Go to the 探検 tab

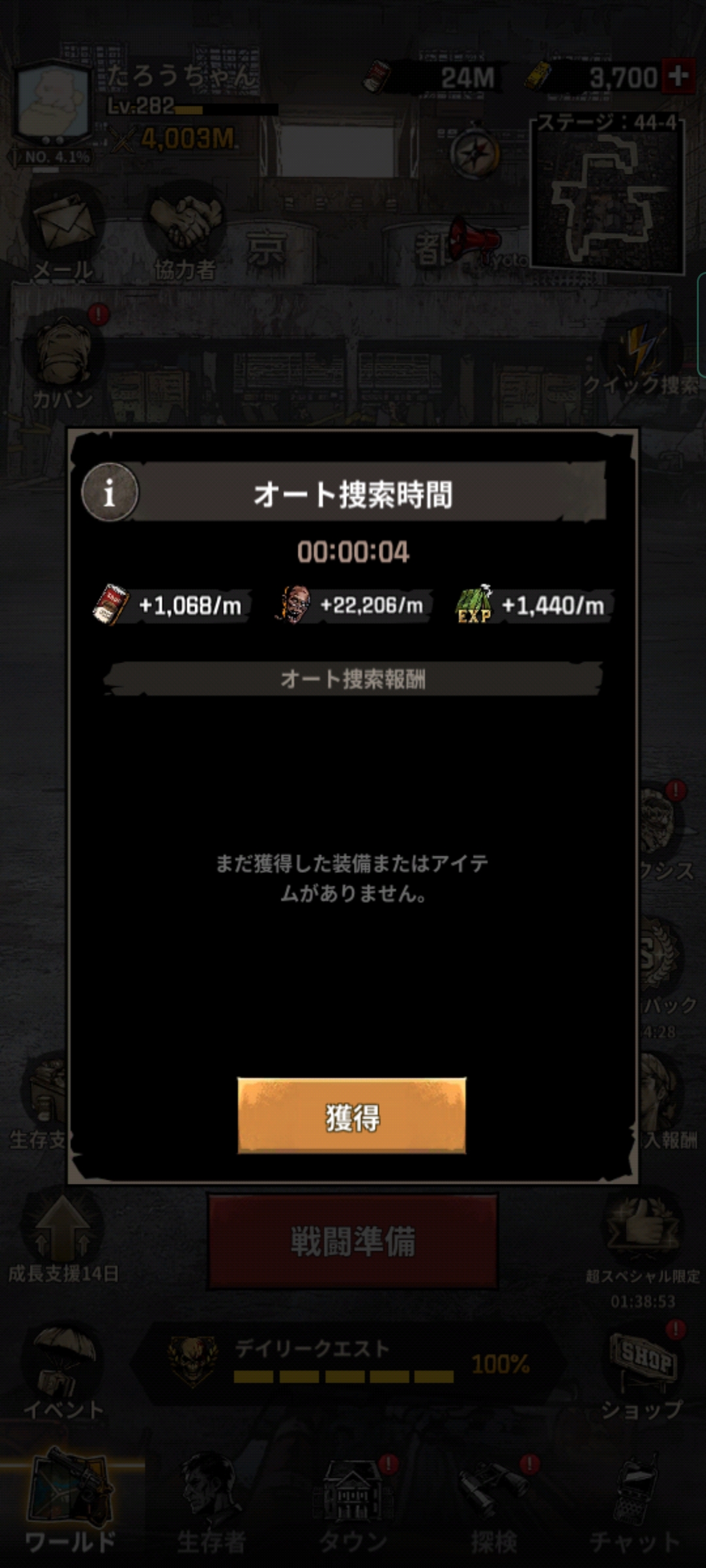click(x=494, y=1509)
